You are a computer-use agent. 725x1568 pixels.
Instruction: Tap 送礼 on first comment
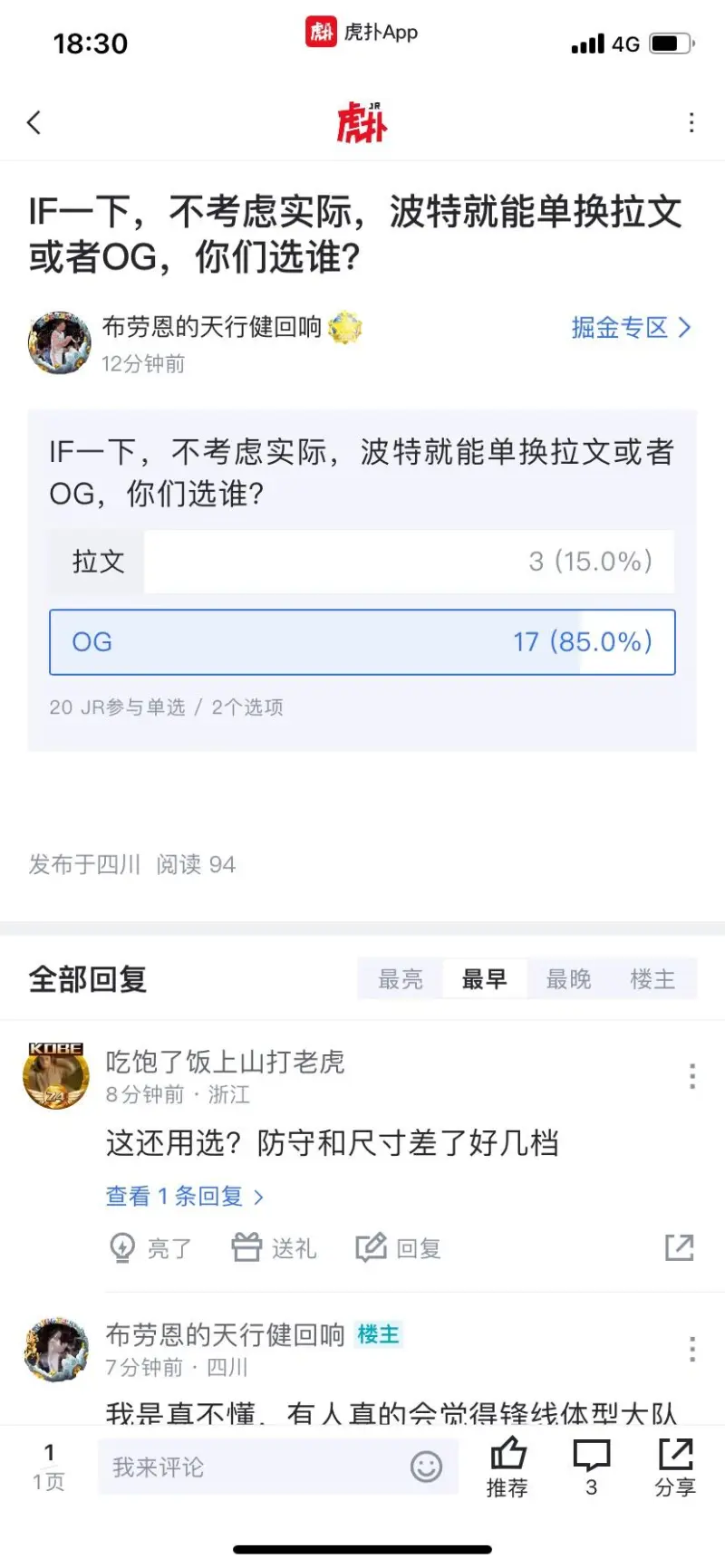(274, 1248)
